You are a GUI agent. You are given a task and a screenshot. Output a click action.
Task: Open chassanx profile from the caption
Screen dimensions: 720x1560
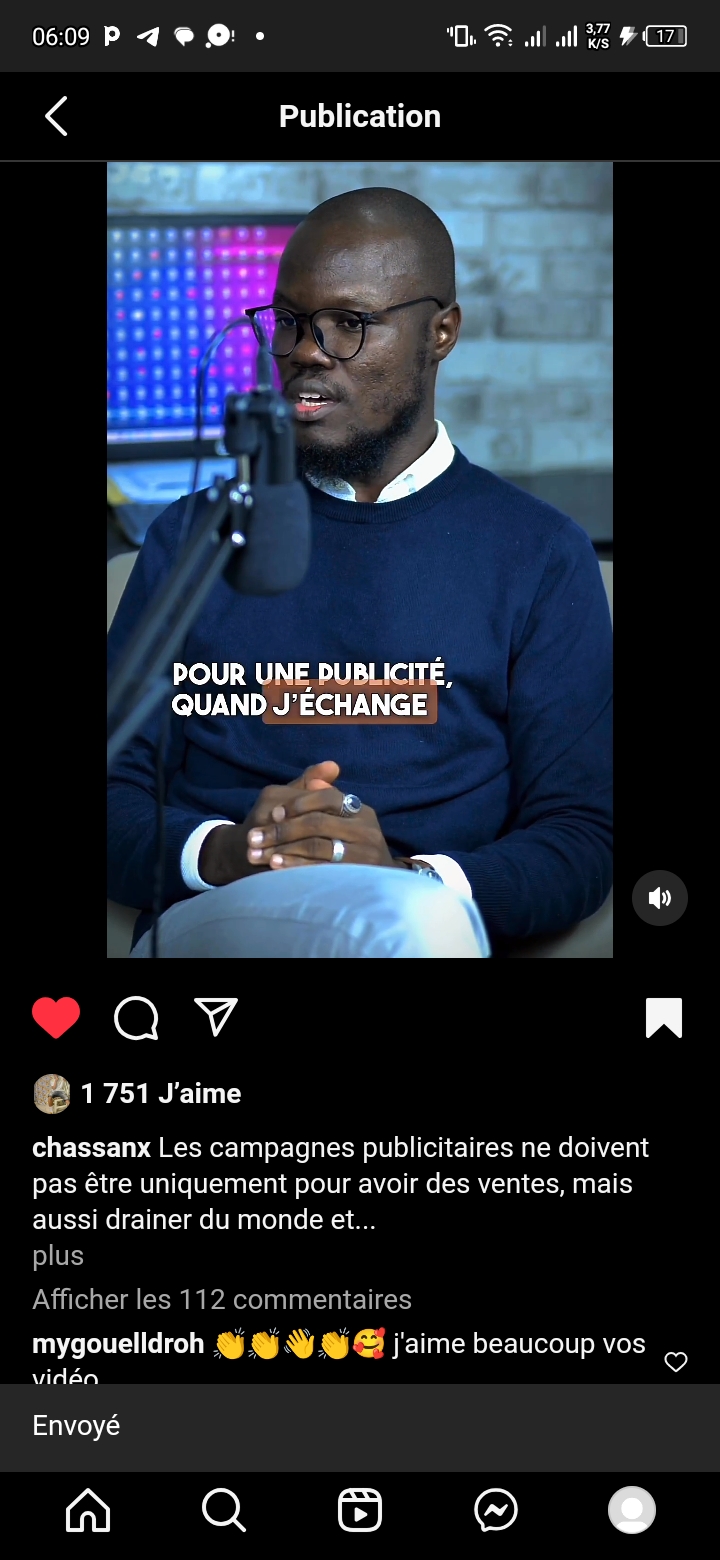pos(91,1147)
